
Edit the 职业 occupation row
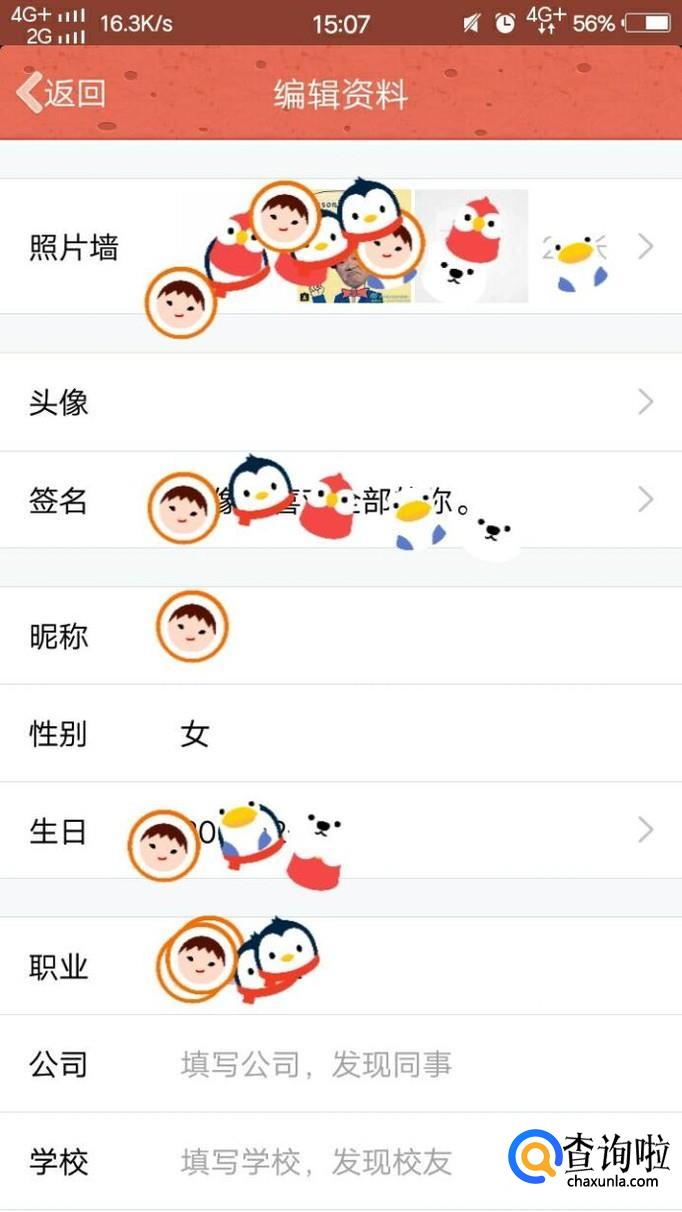pos(341,966)
